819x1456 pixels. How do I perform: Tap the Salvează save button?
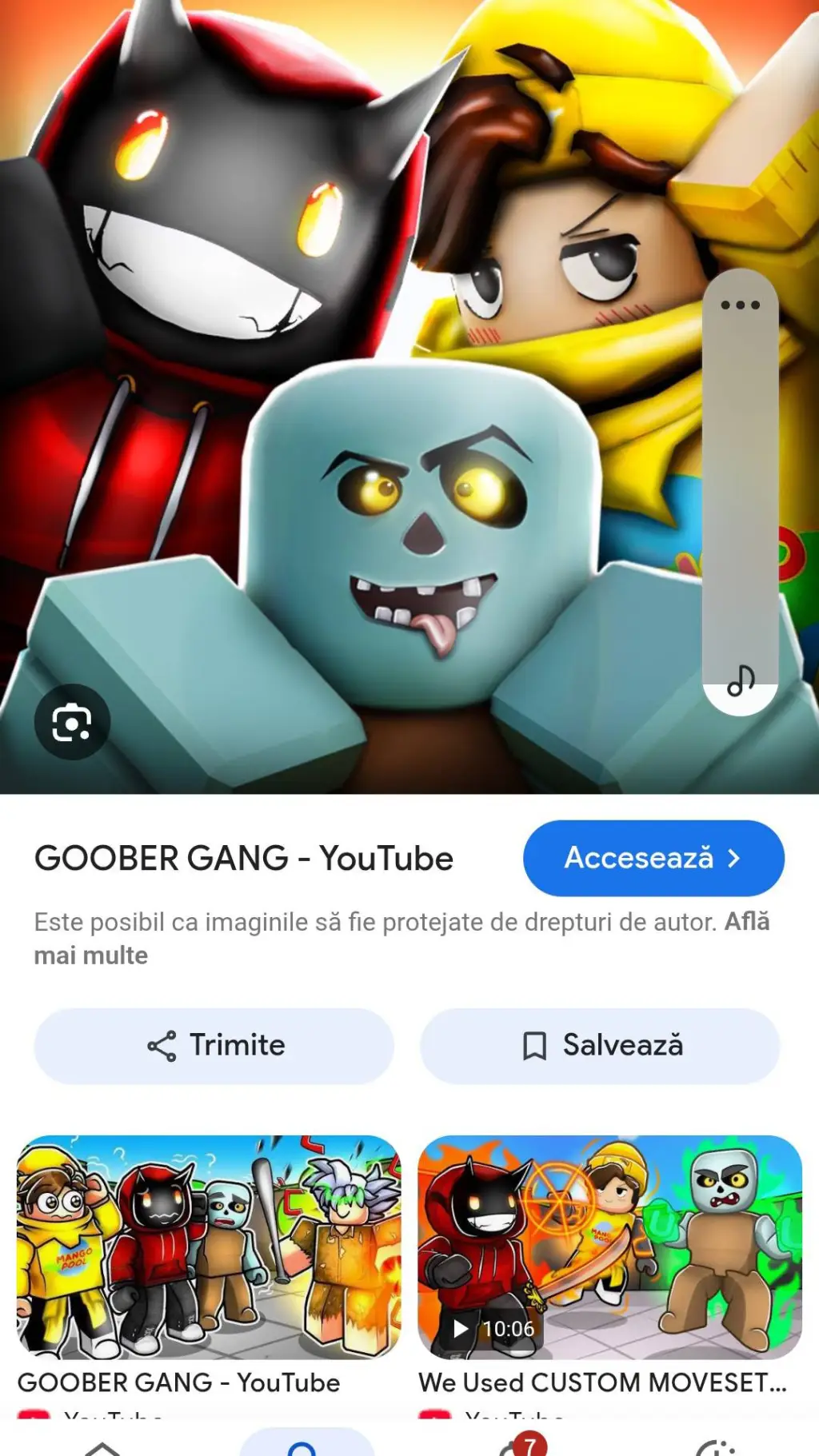(x=600, y=1044)
